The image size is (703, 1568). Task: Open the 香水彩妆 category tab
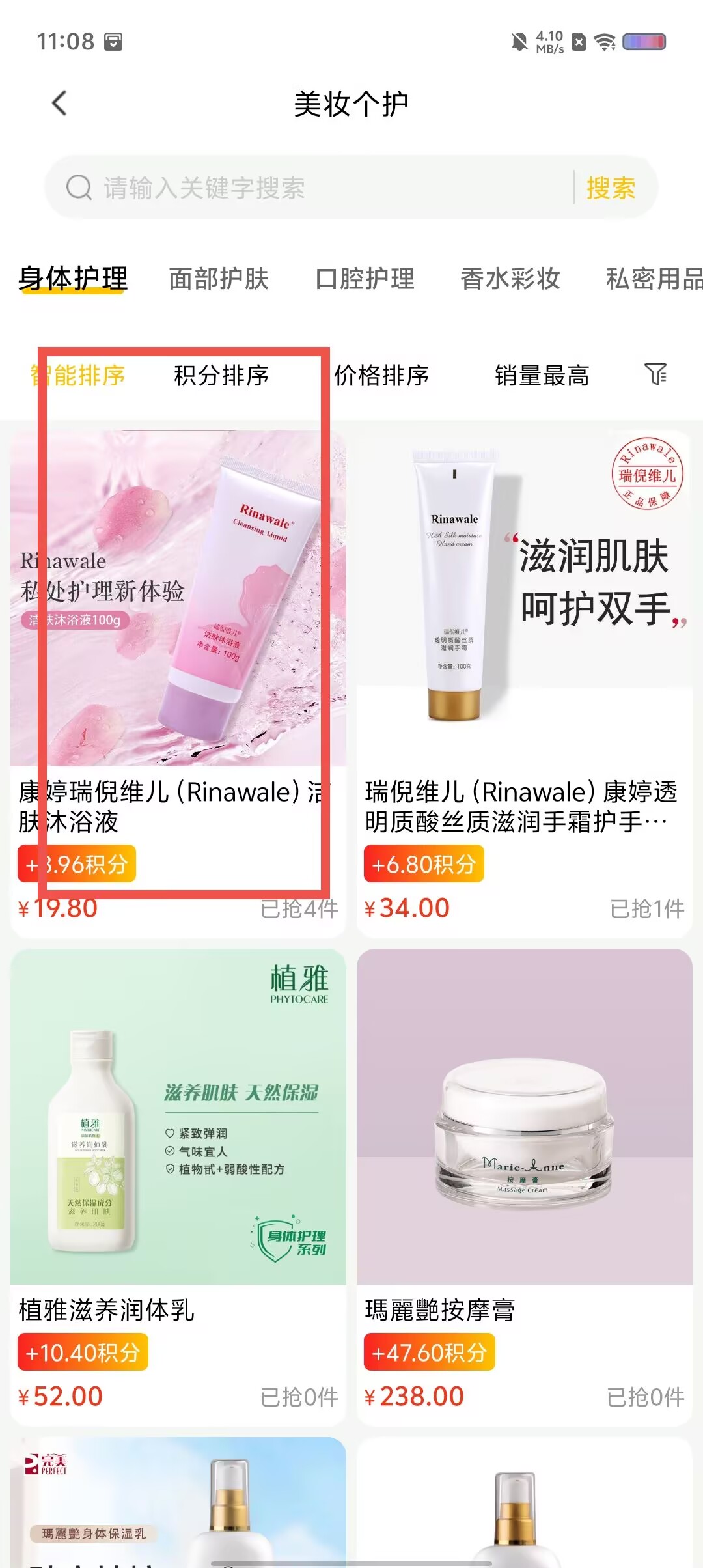coord(510,279)
